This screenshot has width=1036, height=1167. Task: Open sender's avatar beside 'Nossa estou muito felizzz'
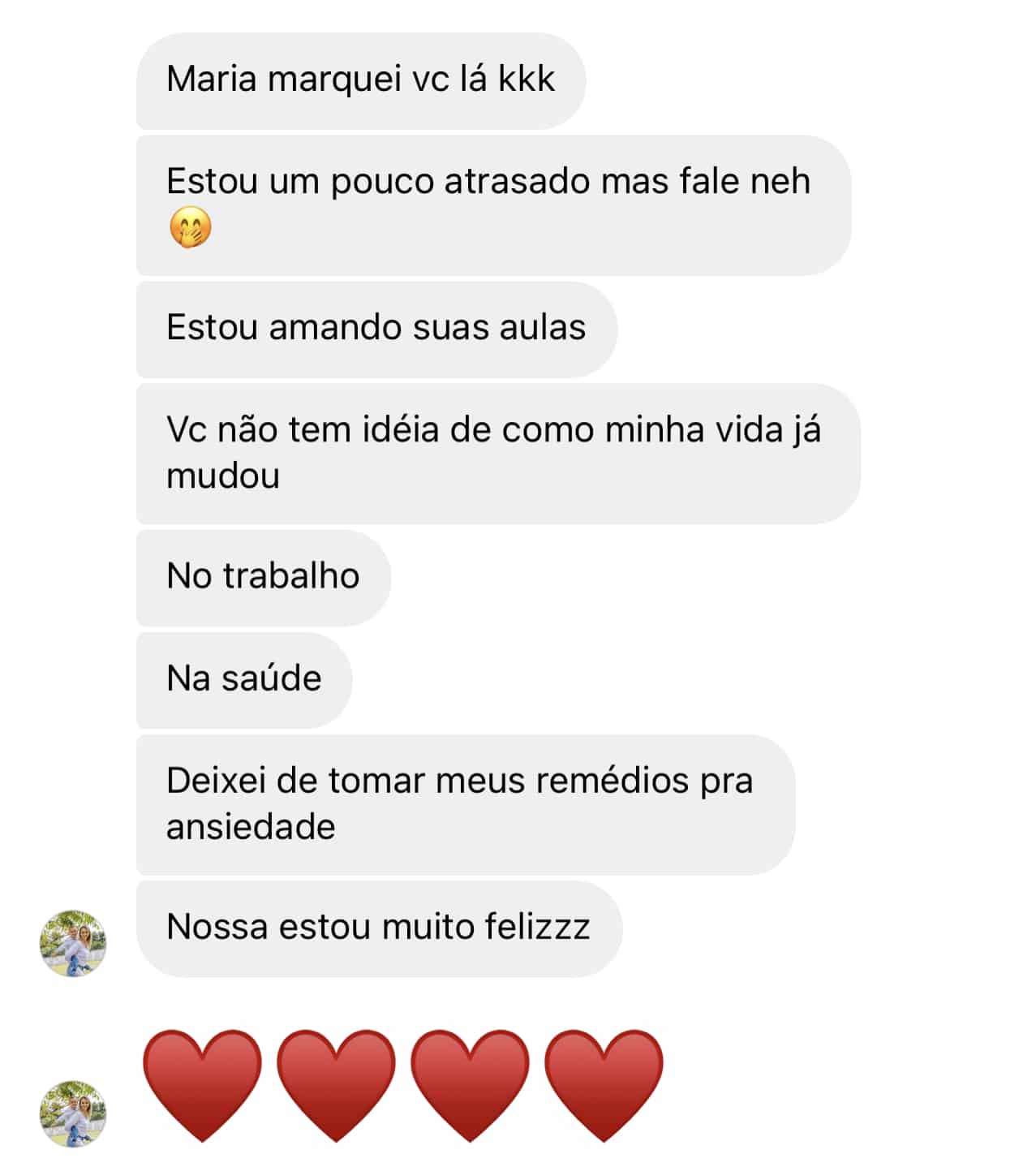tap(73, 943)
